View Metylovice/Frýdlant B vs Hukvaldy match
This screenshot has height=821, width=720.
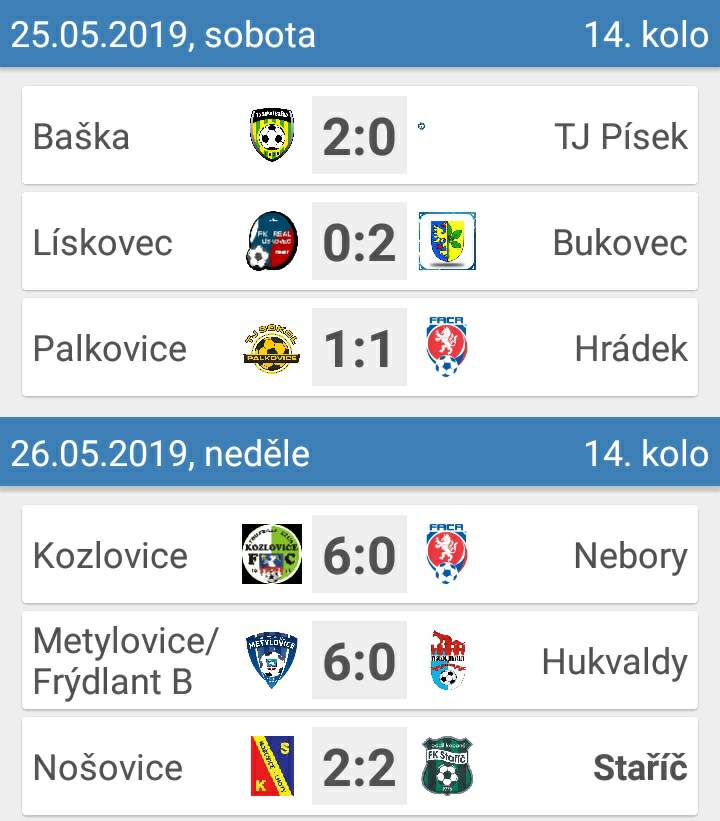click(359, 661)
